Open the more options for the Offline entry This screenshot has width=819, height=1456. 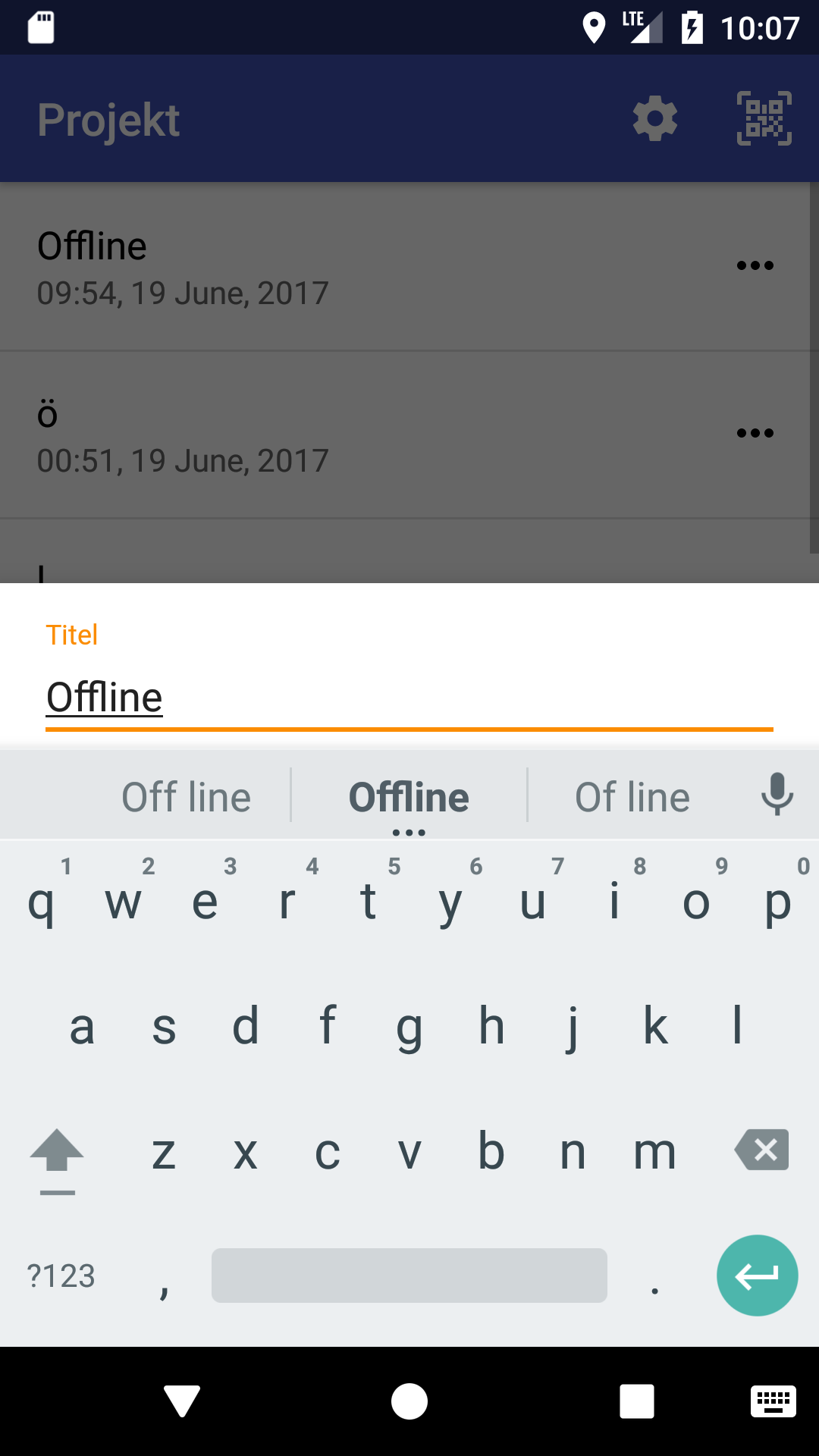tap(755, 265)
